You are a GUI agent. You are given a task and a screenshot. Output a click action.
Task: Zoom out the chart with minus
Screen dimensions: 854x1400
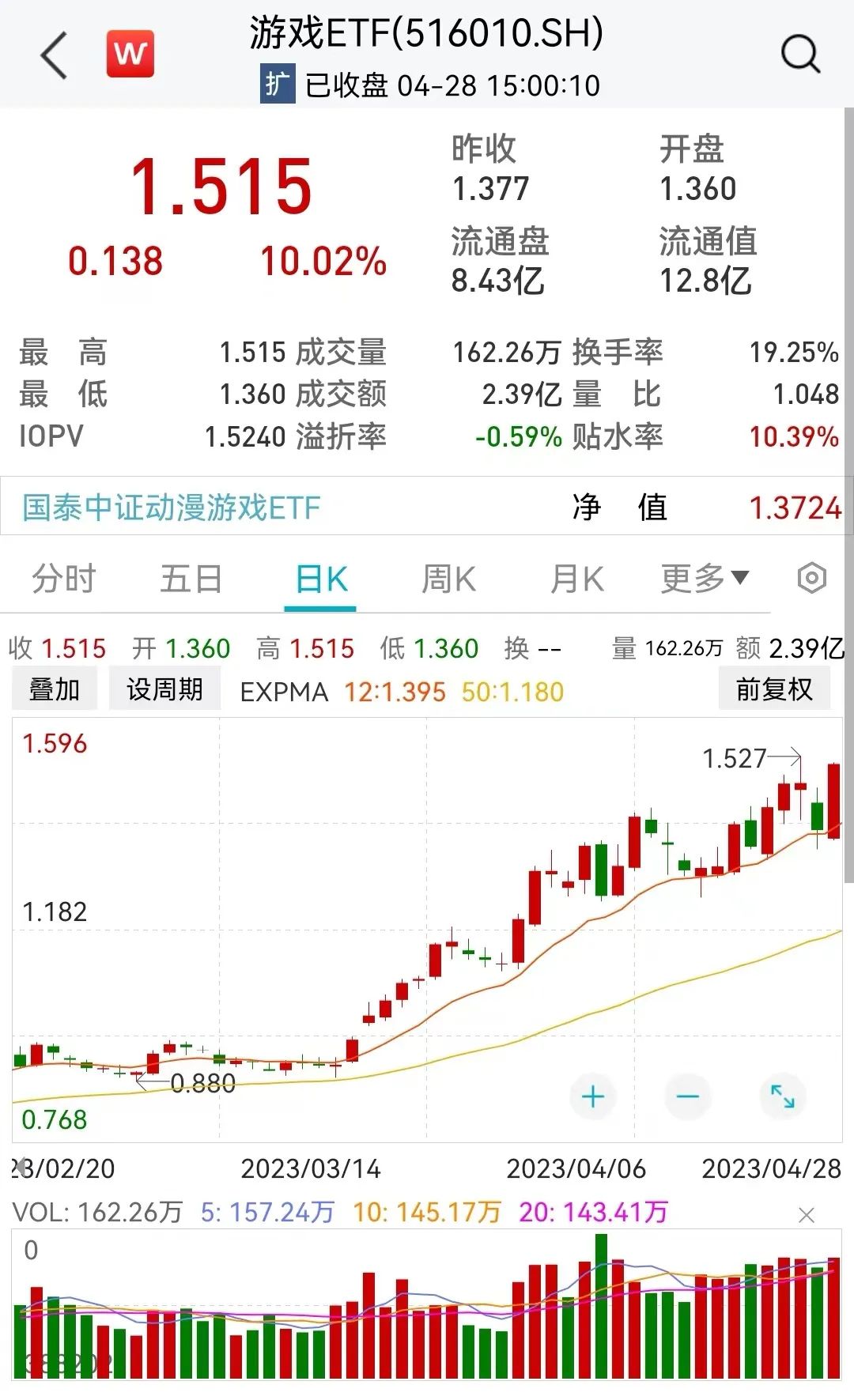tap(687, 1096)
